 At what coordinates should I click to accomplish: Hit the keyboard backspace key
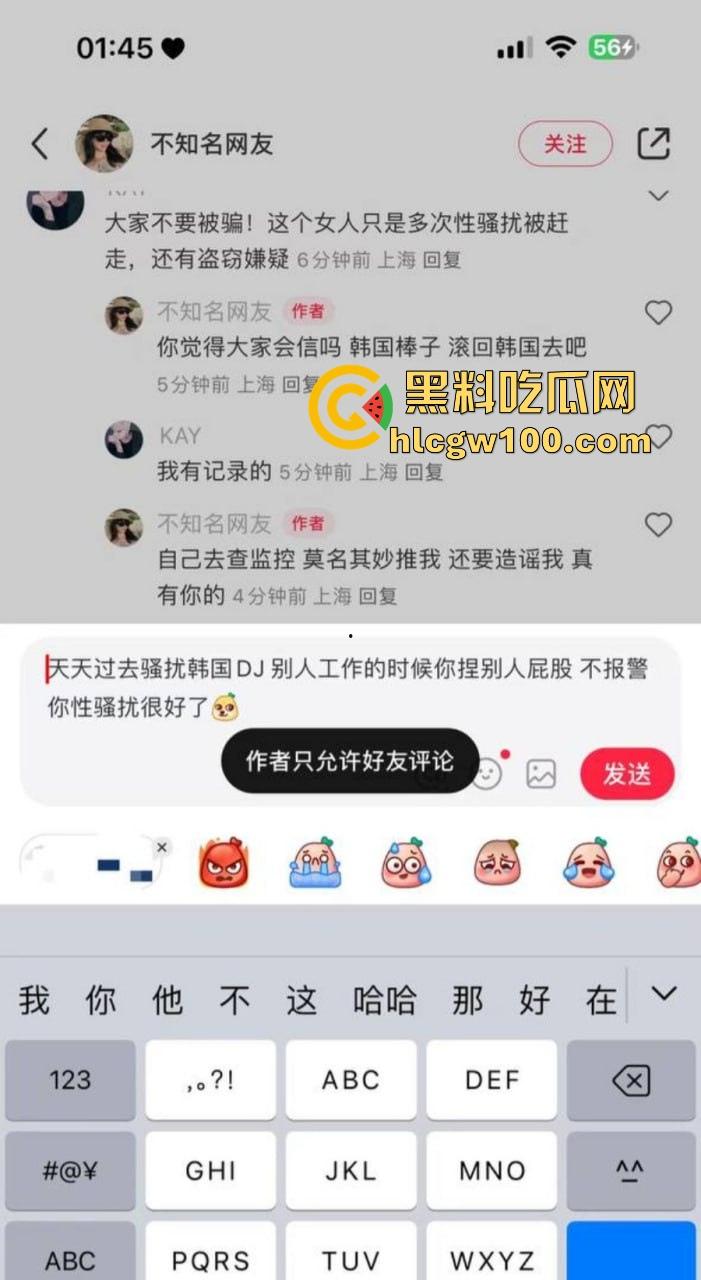coord(630,1080)
